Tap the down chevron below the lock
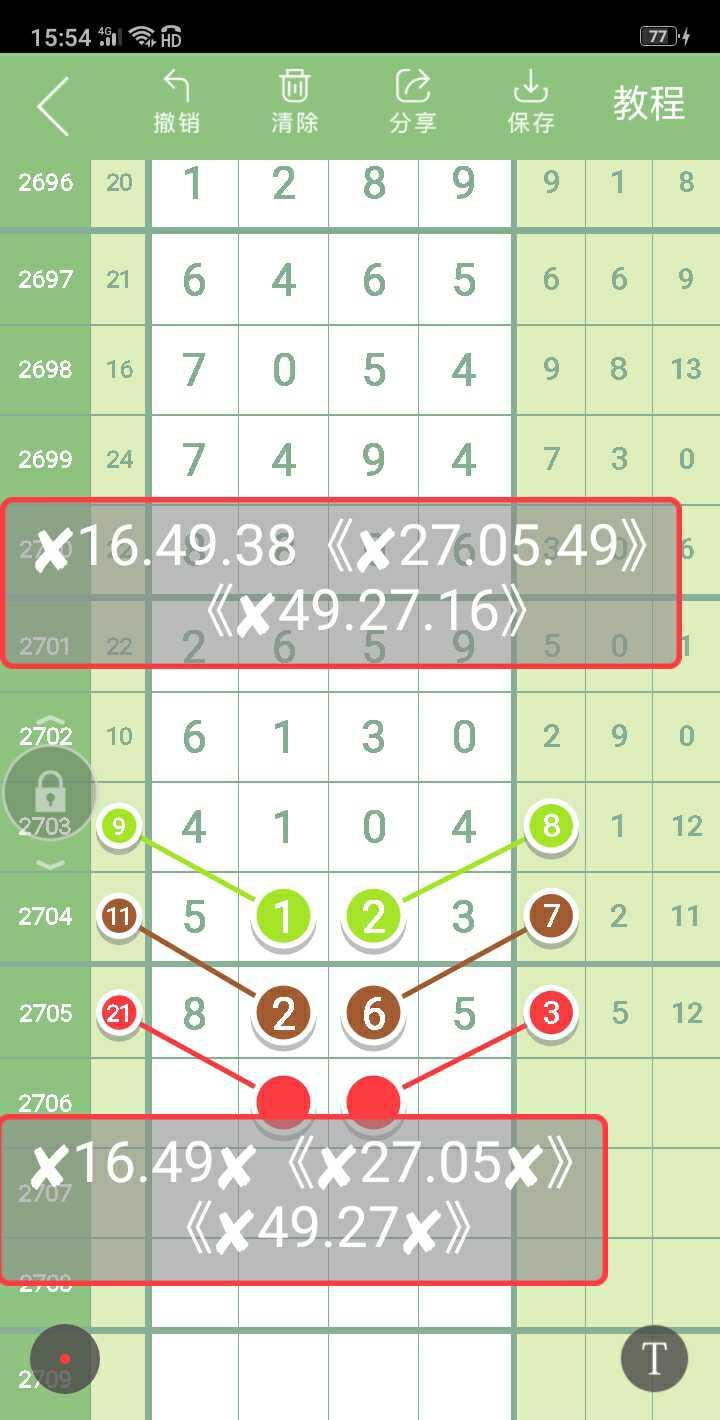 pos(50,865)
